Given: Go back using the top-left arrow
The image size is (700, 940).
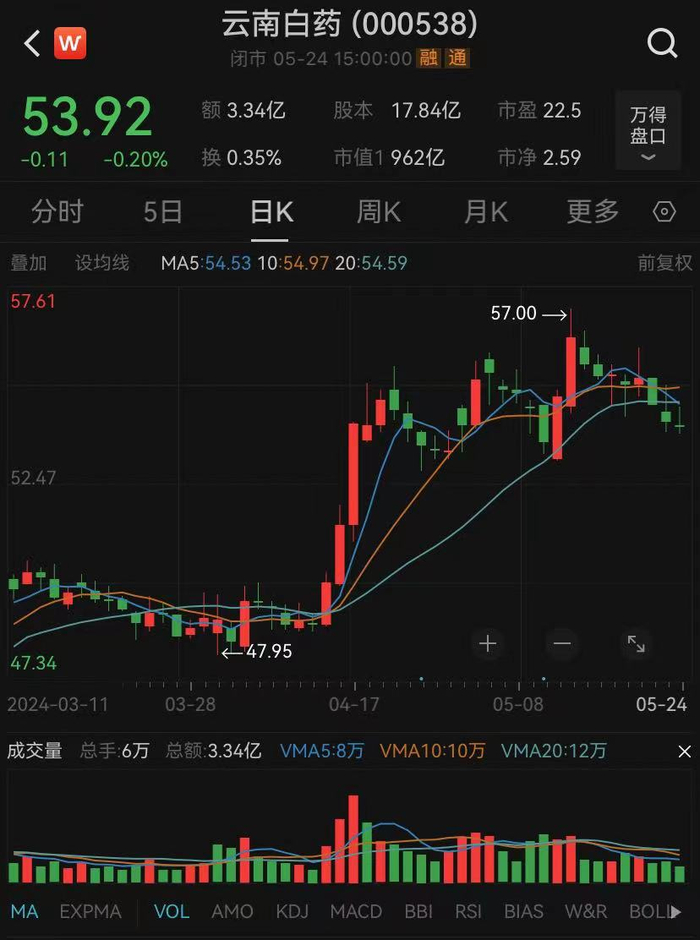Looking at the screenshot, I should click(x=32, y=44).
